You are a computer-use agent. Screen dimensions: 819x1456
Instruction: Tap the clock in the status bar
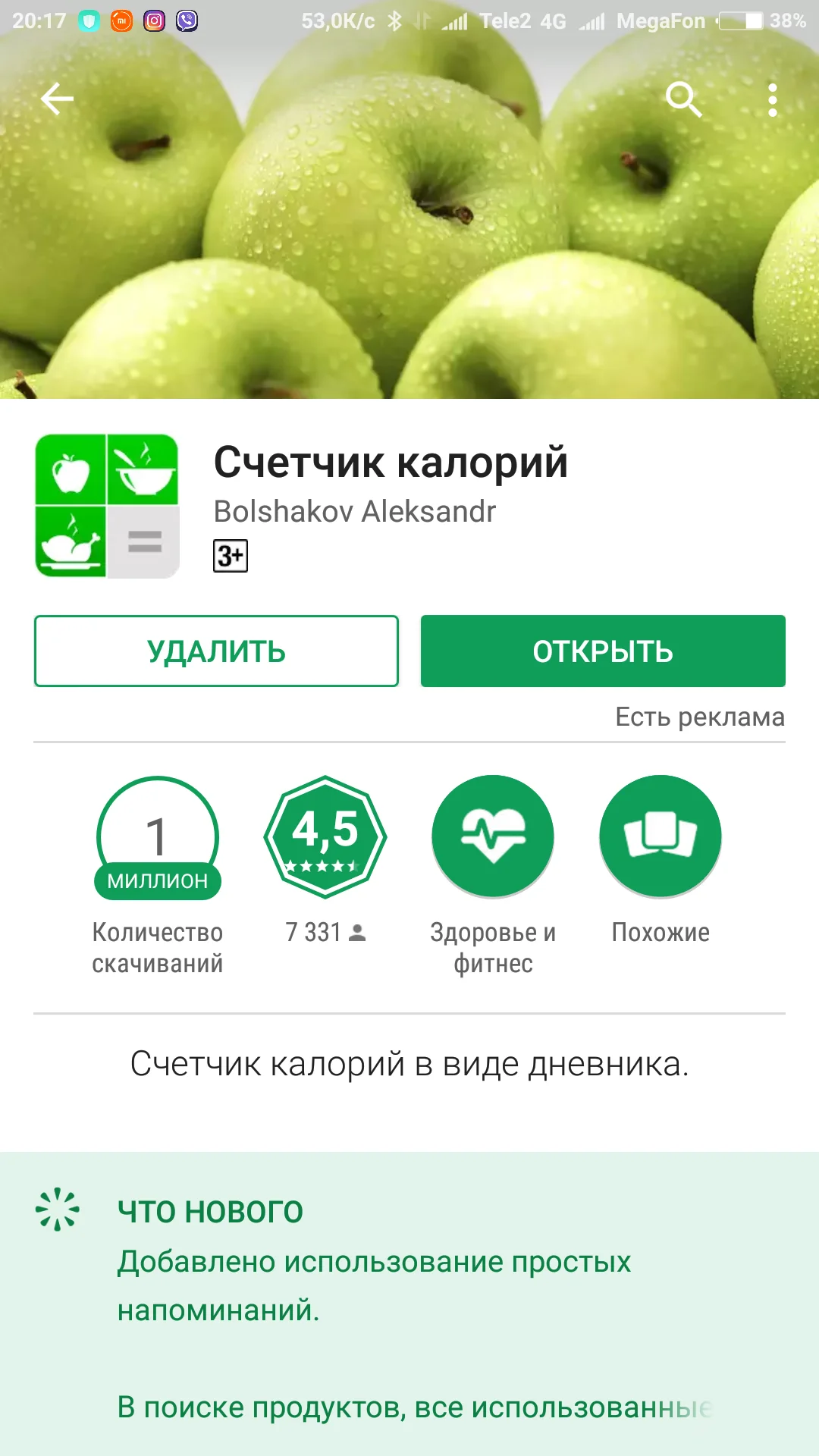[38, 20]
